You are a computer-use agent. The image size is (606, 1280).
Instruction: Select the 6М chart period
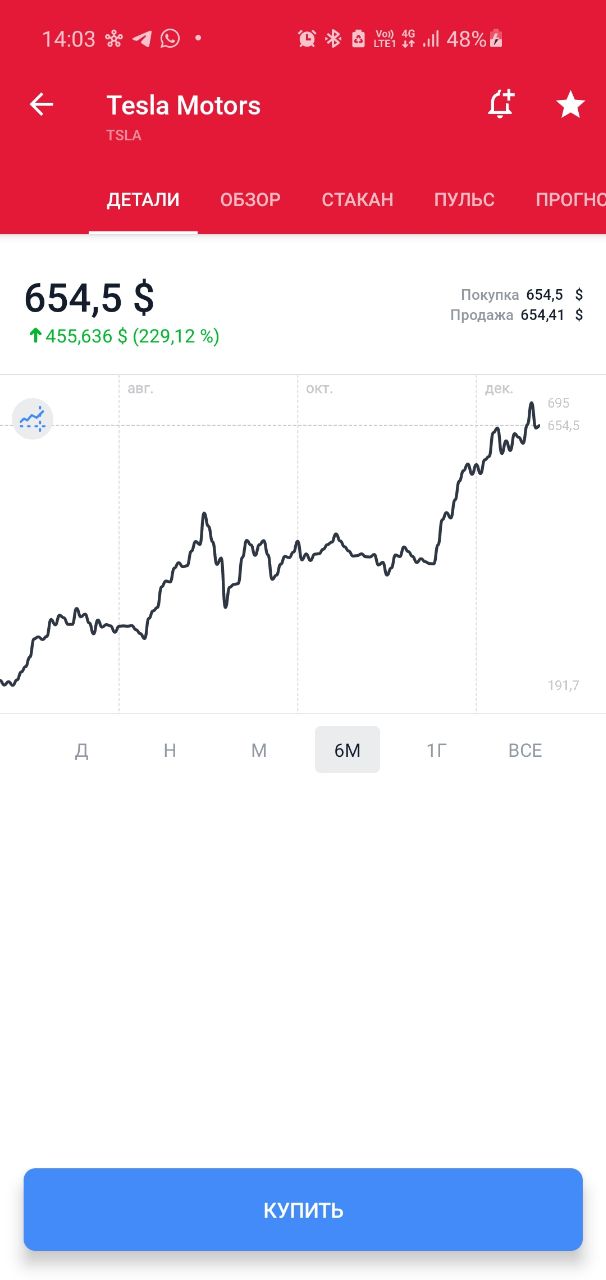pyautogui.click(x=347, y=750)
